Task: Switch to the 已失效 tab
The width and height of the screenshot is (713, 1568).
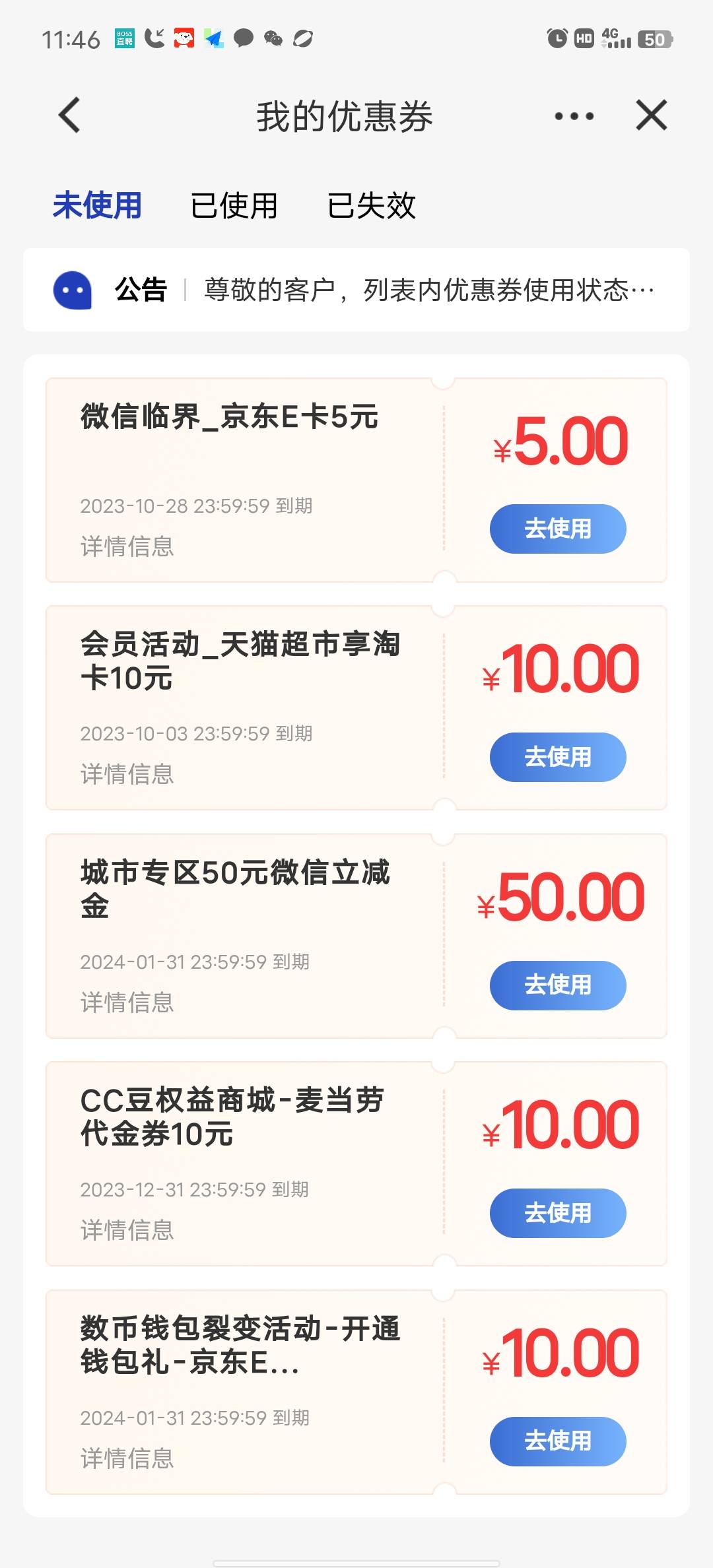Action: point(372,205)
